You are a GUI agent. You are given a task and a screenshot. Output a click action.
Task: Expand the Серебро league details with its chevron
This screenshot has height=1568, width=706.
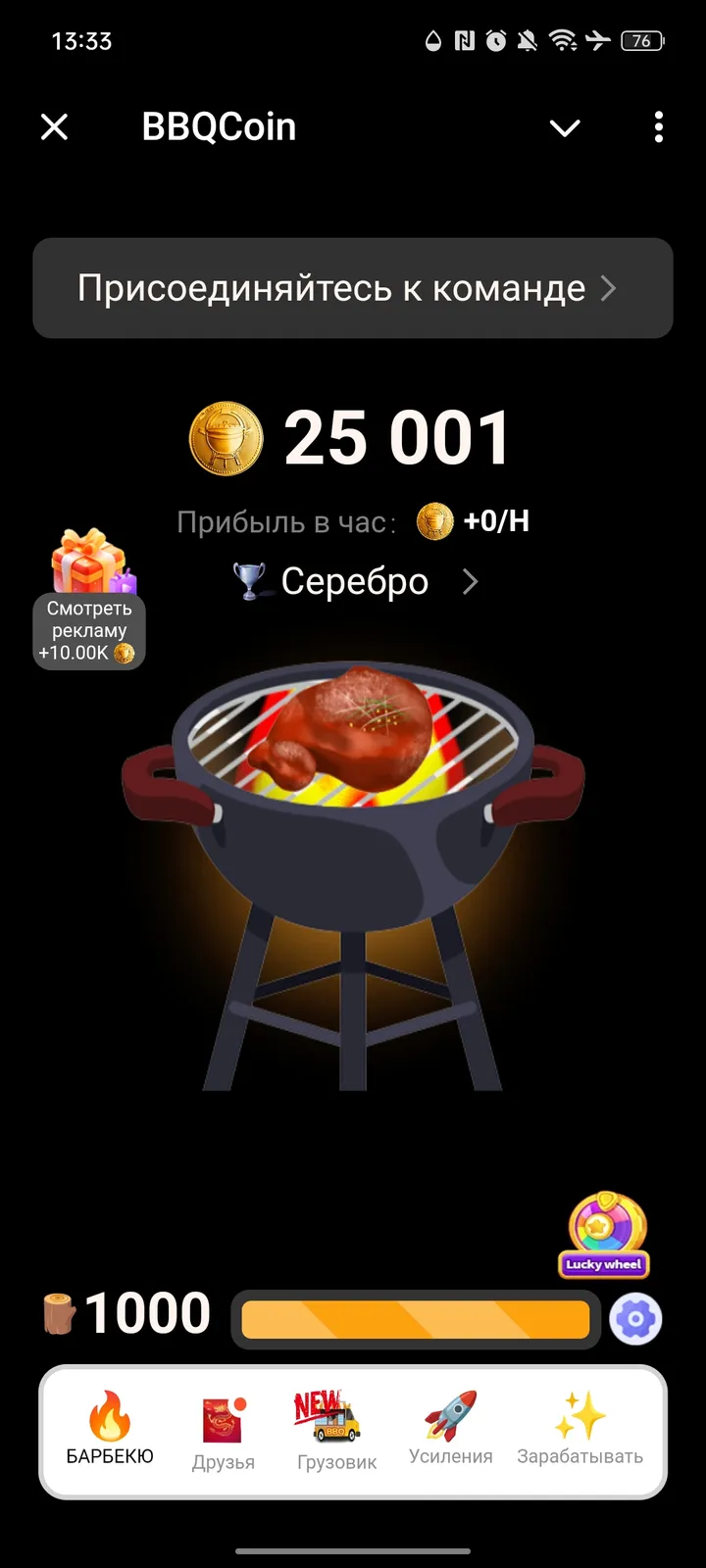[x=471, y=581]
